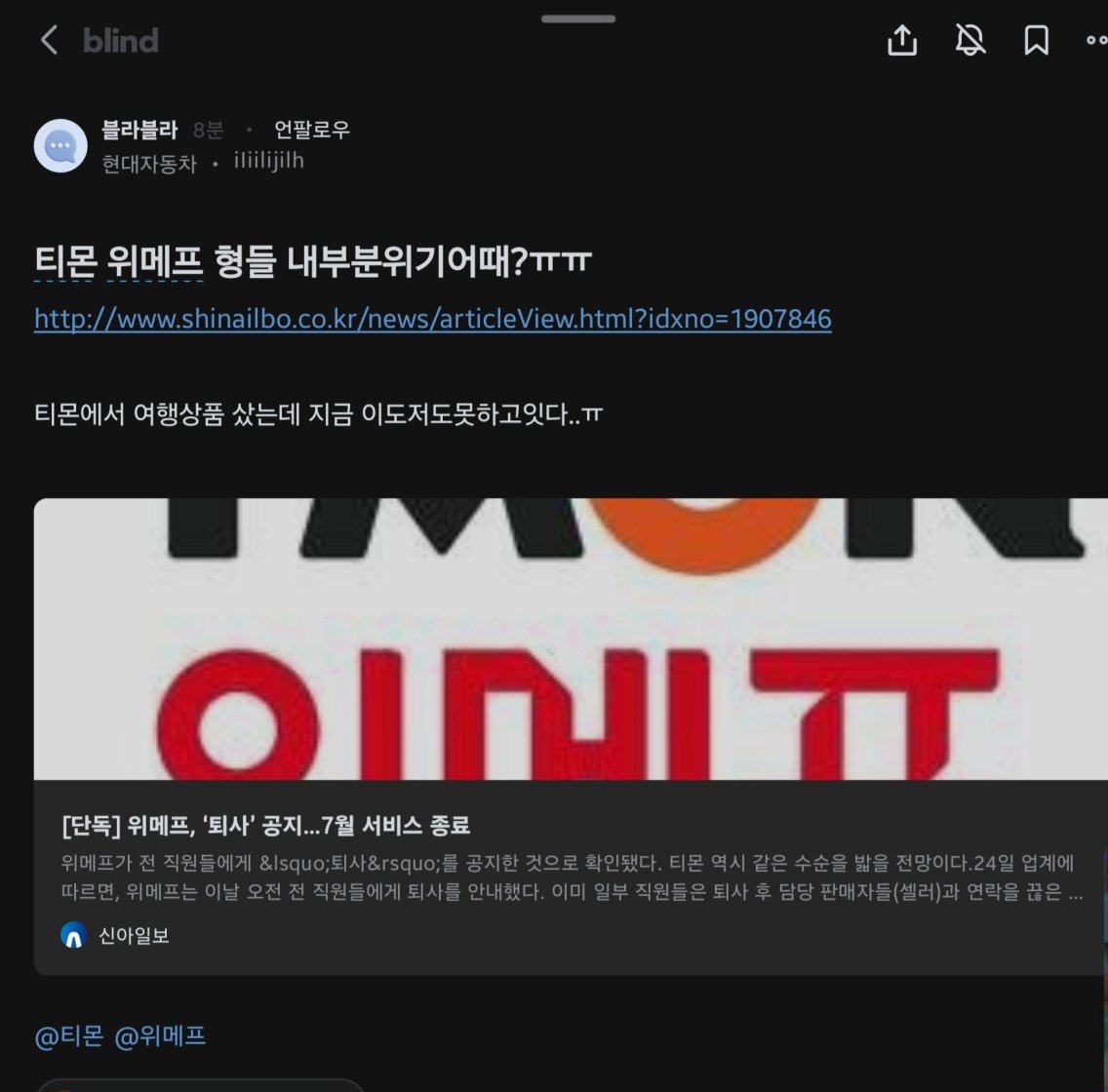Bookmark this Blind post

tap(1036, 40)
